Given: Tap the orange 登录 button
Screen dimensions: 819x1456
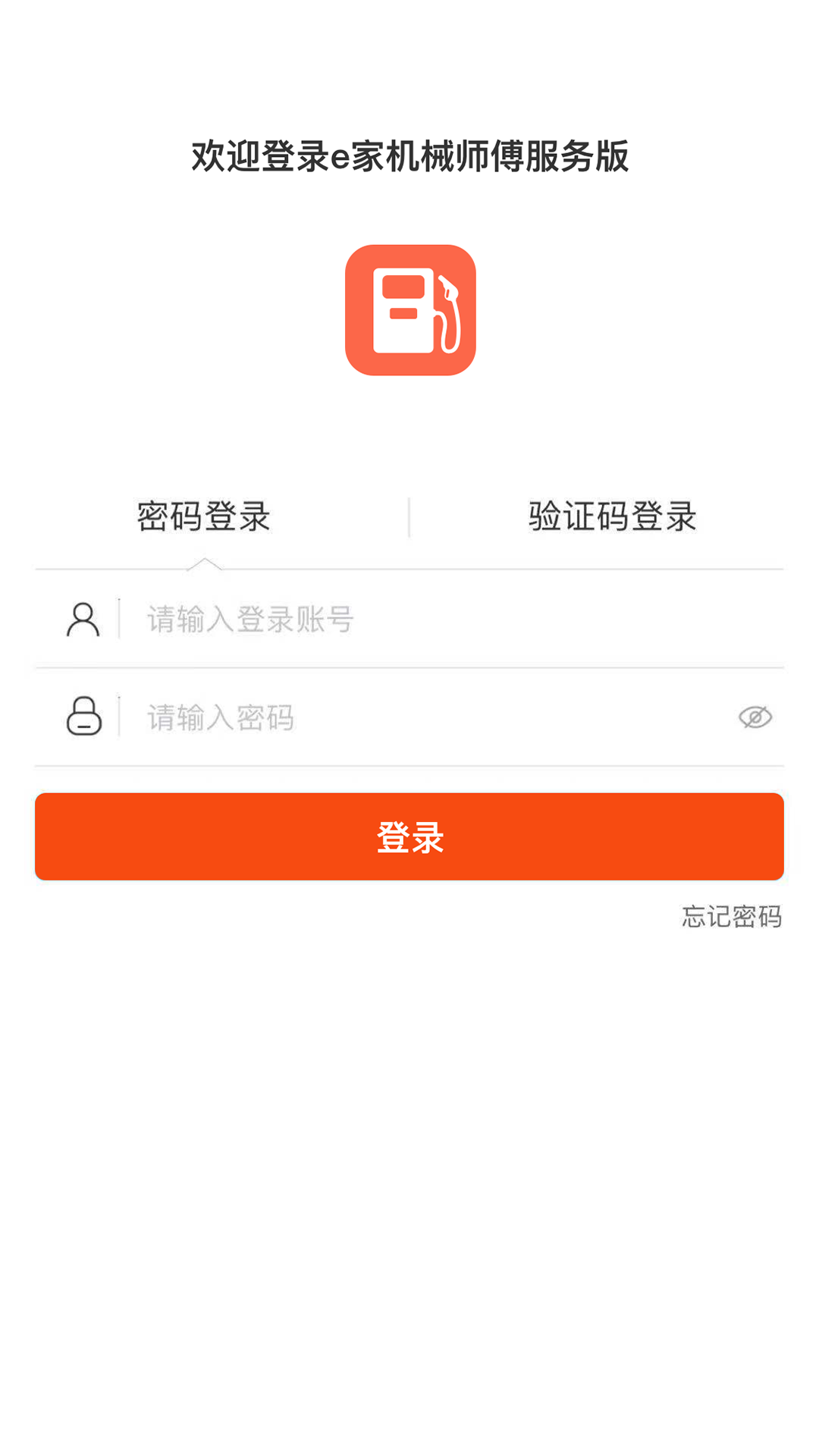Looking at the screenshot, I should (x=409, y=836).
